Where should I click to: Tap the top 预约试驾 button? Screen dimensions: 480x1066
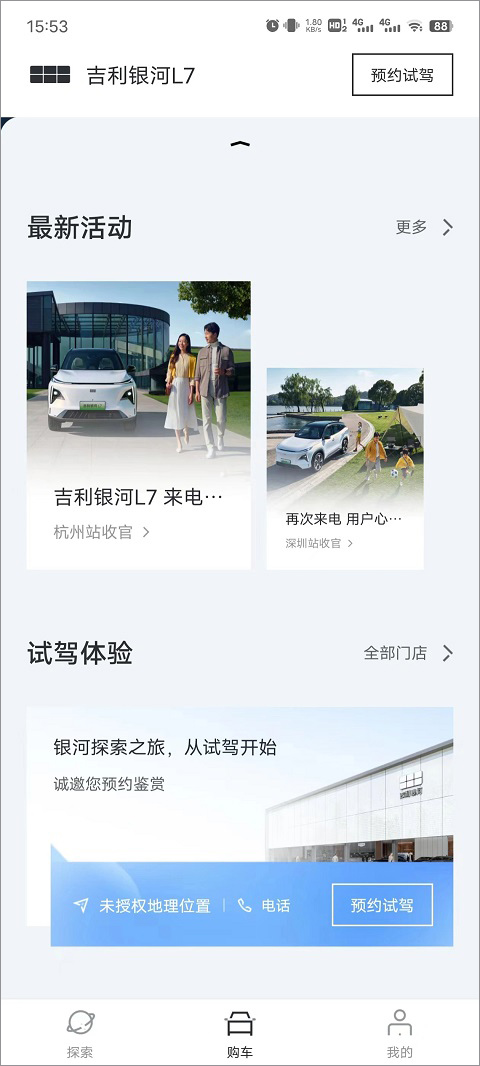point(402,75)
